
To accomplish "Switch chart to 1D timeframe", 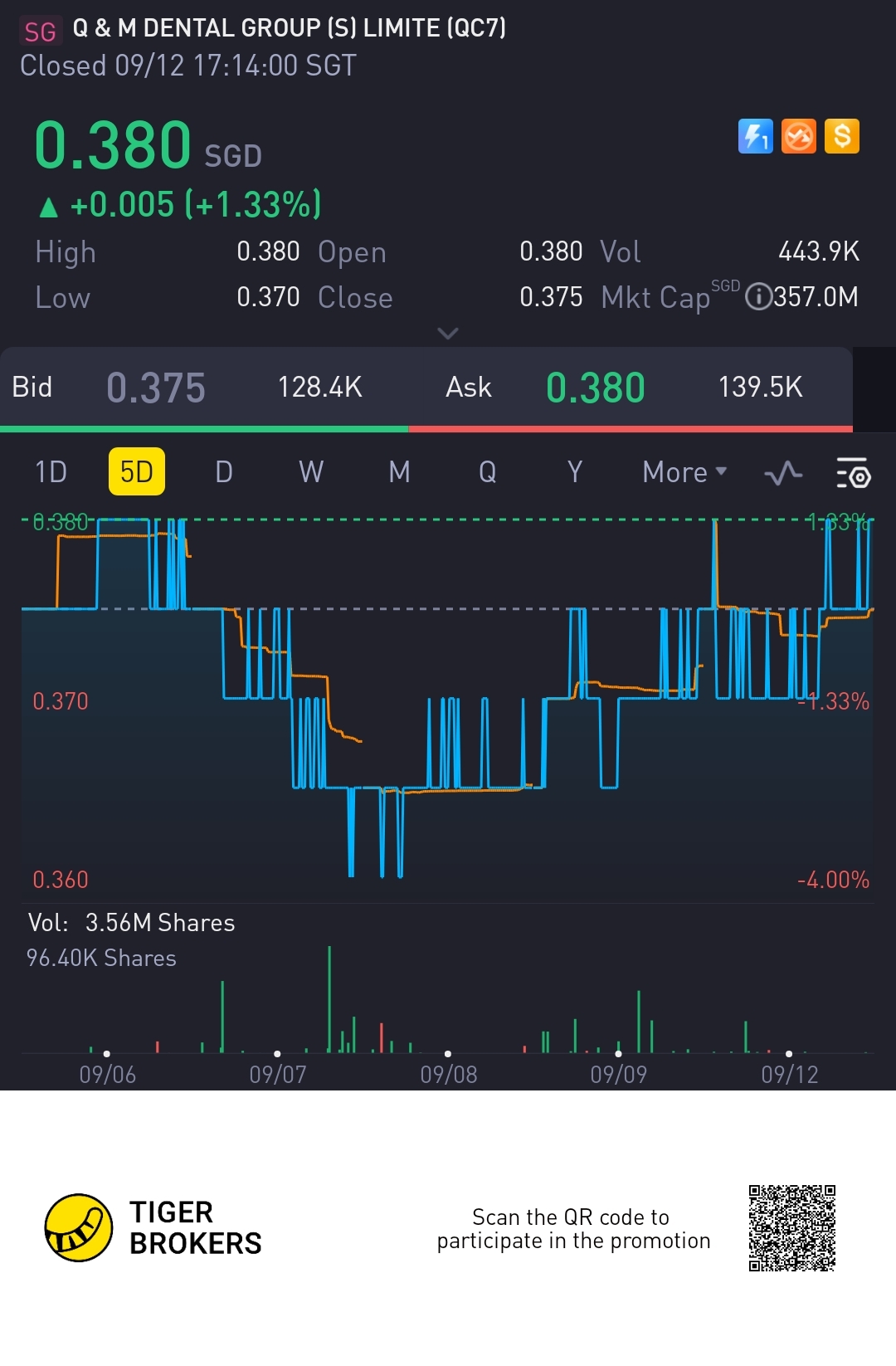I will click(x=51, y=472).
